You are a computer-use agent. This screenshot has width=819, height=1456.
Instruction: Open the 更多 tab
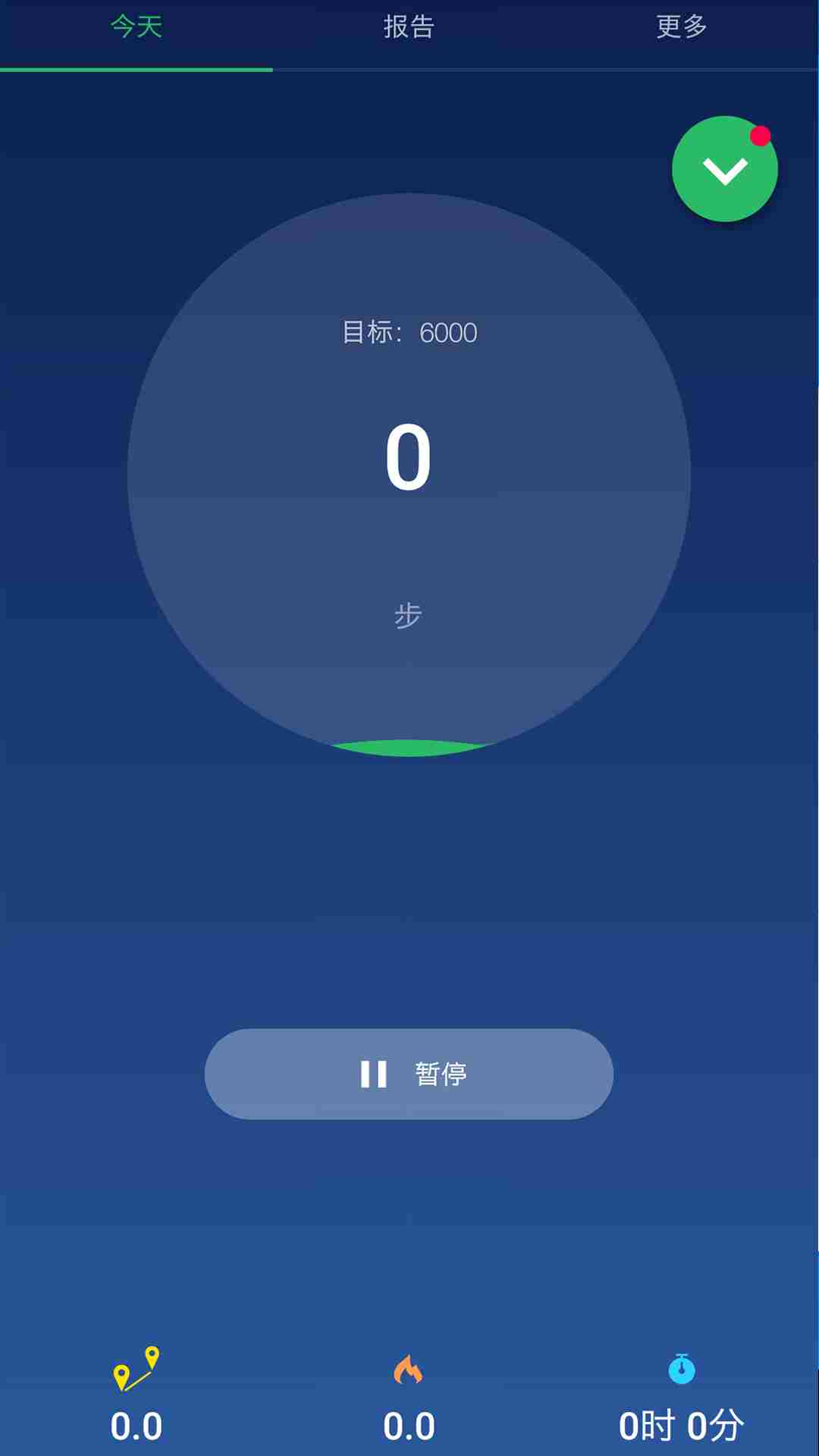coord(680,29)
